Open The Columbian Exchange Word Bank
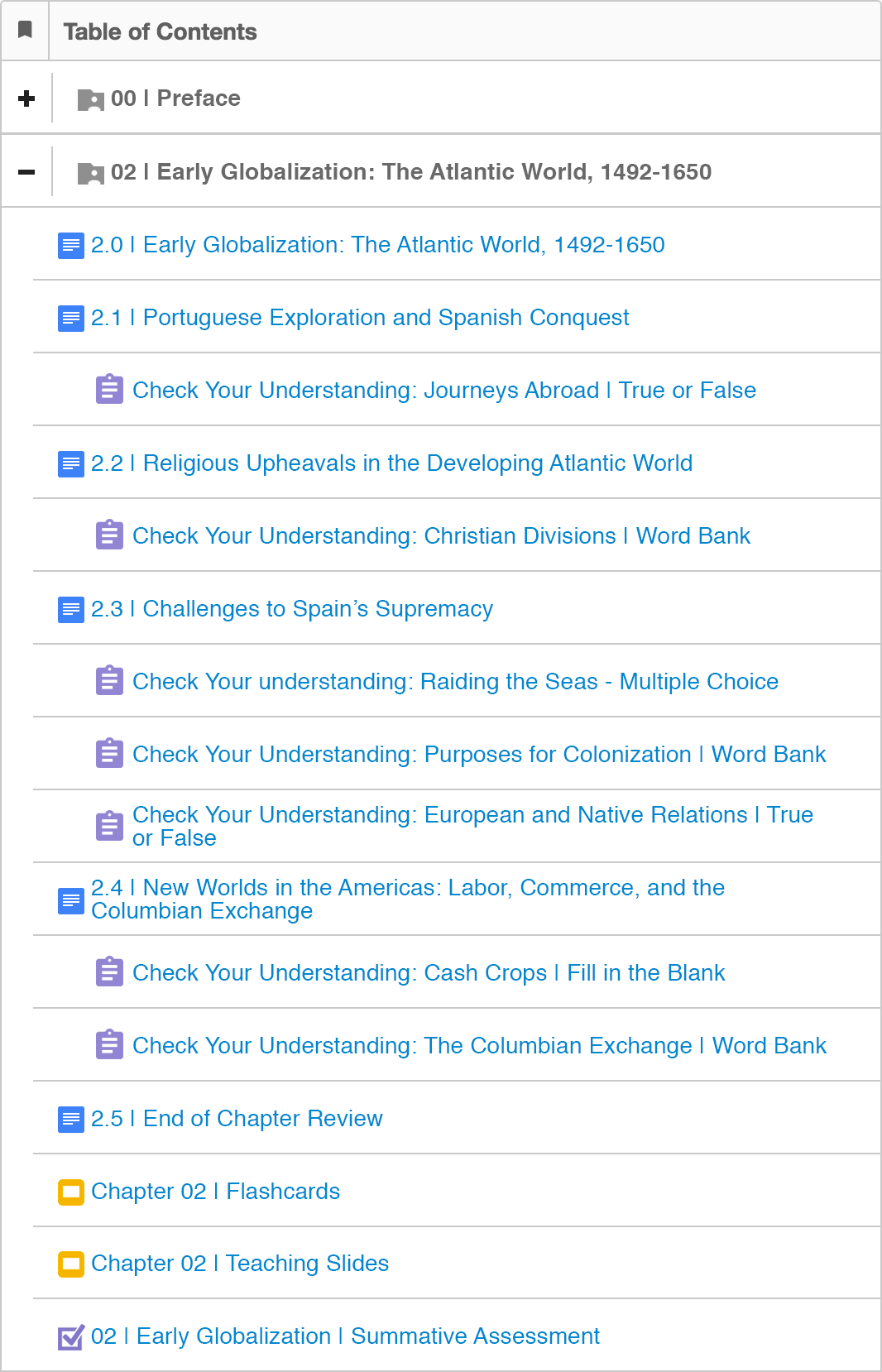Image resolution: width=882 pixels, height=1372 pixels. tap(479, 1046)
